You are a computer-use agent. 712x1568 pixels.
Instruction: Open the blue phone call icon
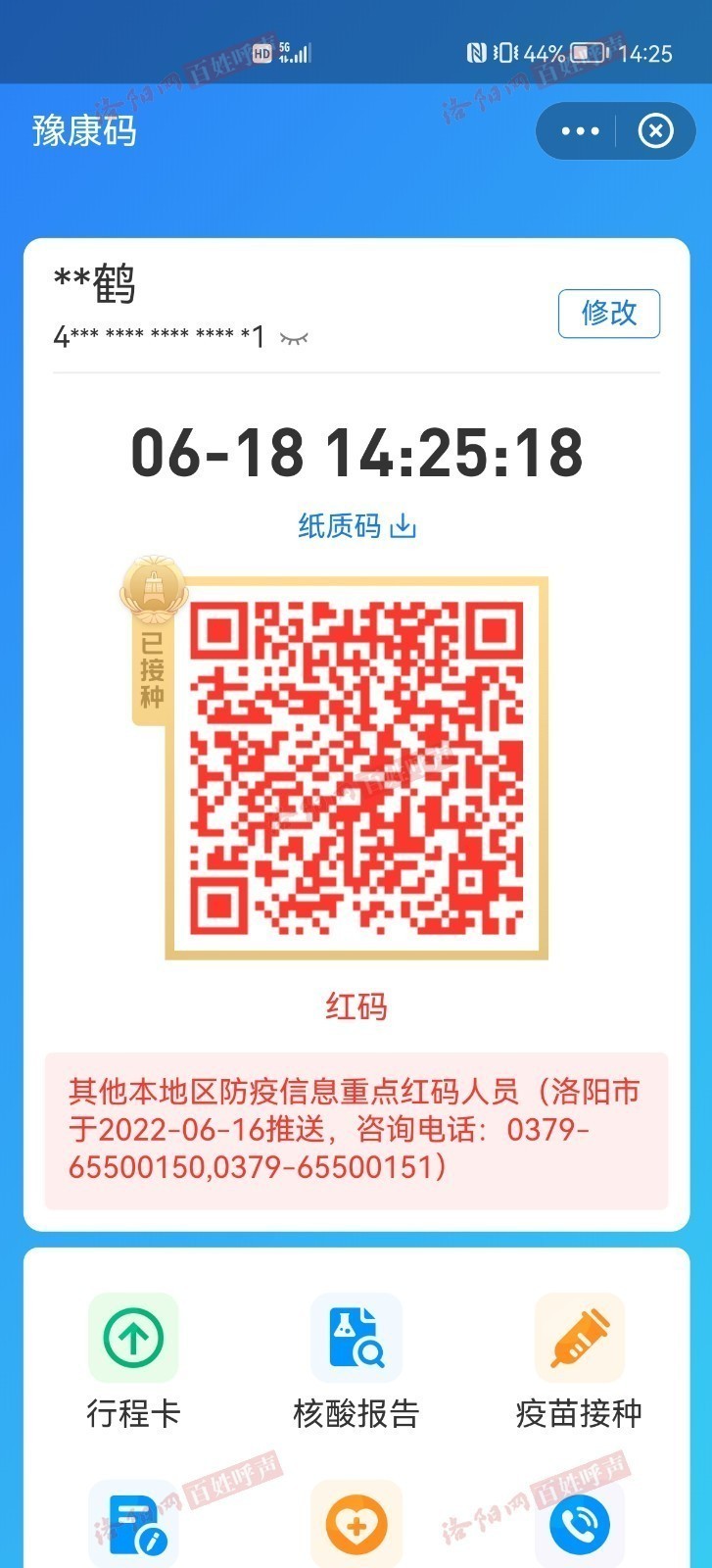point(579,1524)
